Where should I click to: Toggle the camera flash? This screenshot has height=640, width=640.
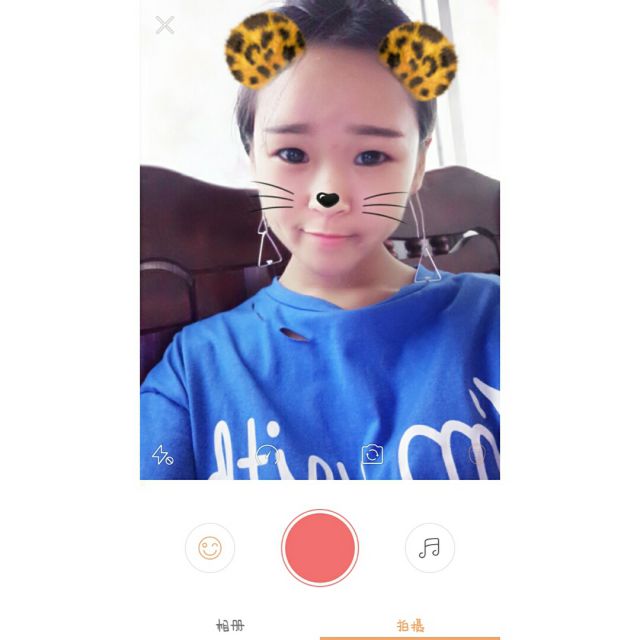tap(162, 455)
